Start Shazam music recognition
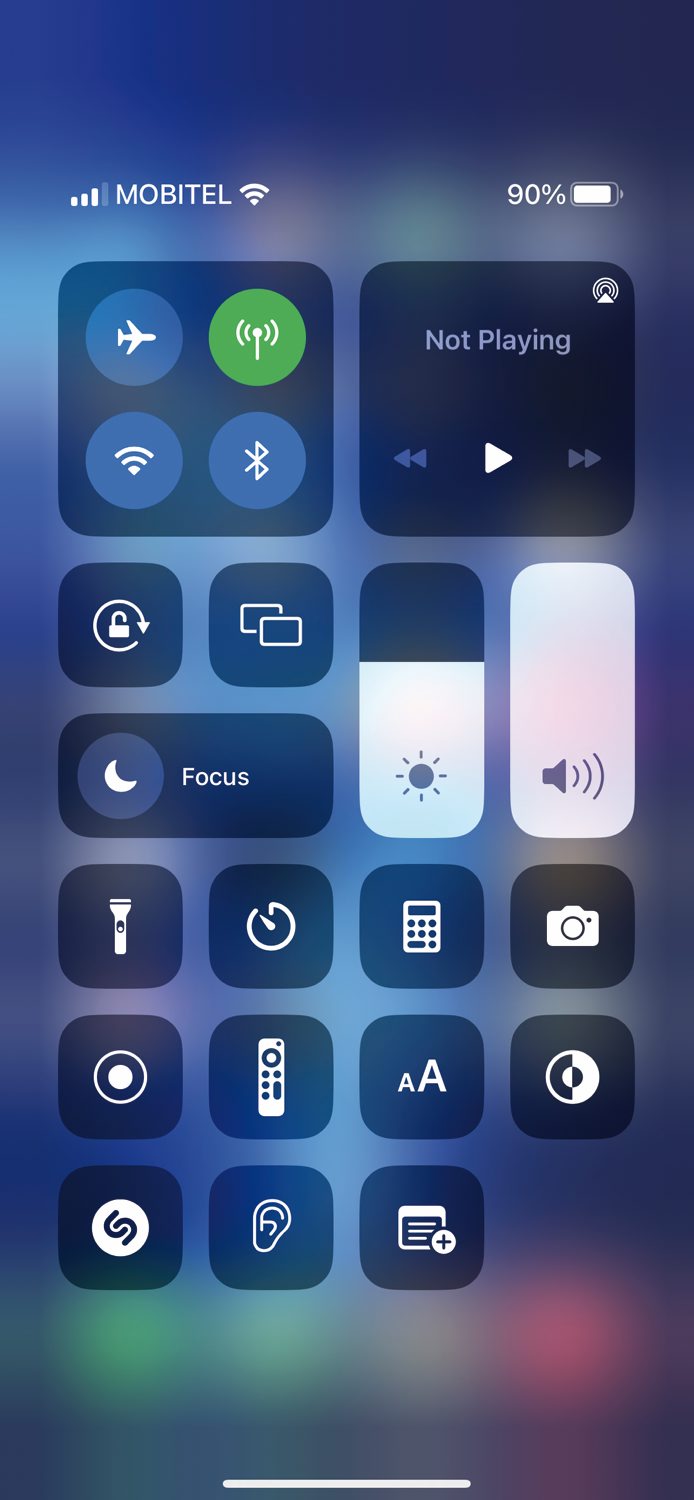The width and height of the screenshot is (694, 1500). click(x=120, y=1227)
